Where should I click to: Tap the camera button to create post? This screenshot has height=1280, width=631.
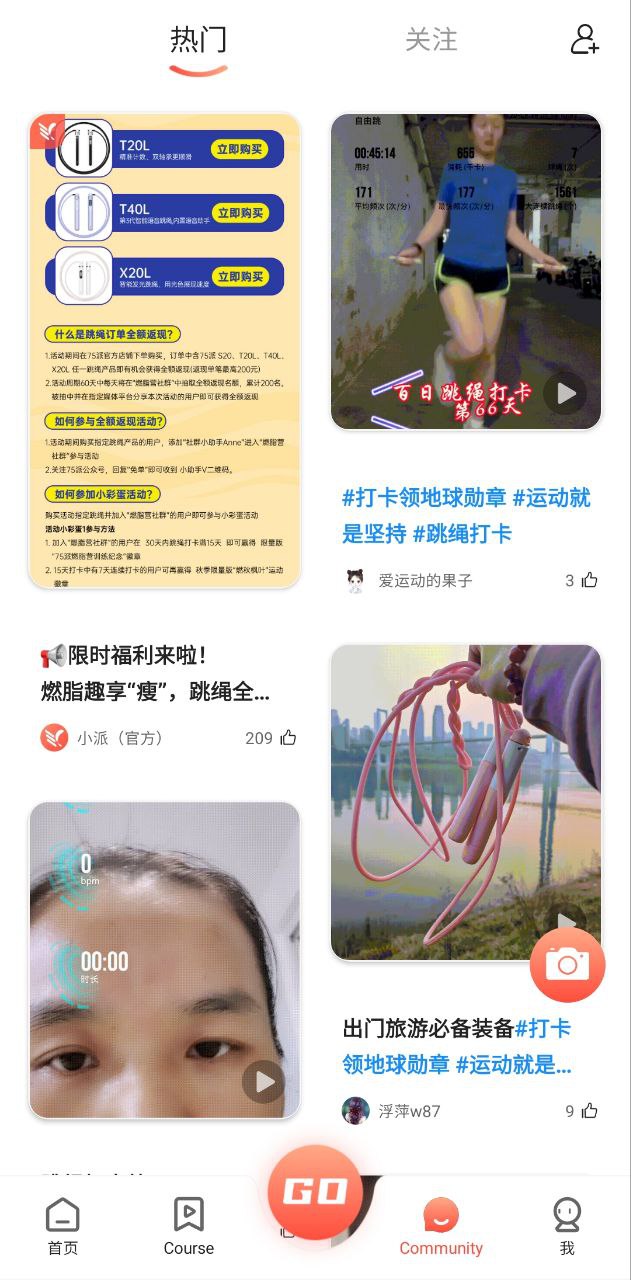pos(567,964)
